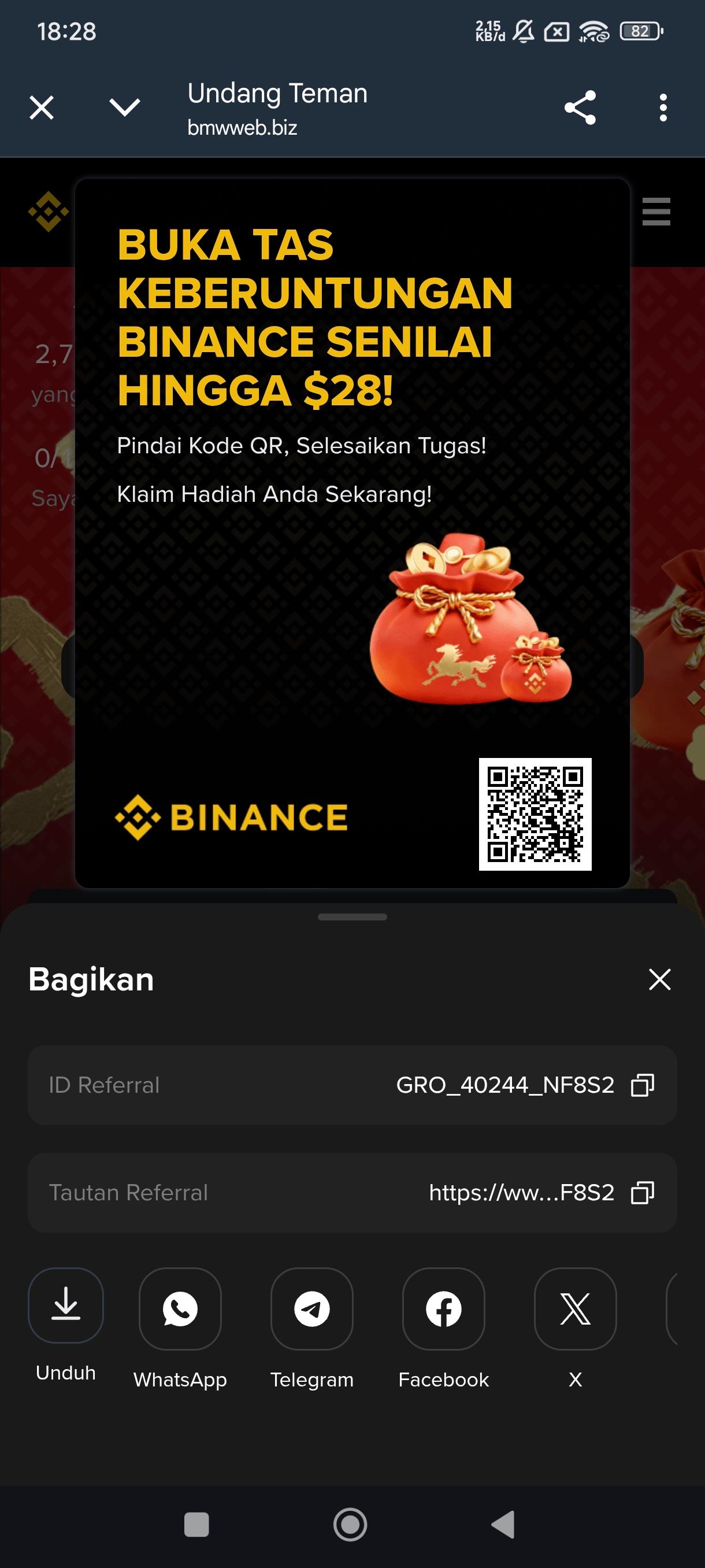Close the Undang Teman browser tab
The width and height of the screenshot is (705, 1568).
click(x=42, y=108)
